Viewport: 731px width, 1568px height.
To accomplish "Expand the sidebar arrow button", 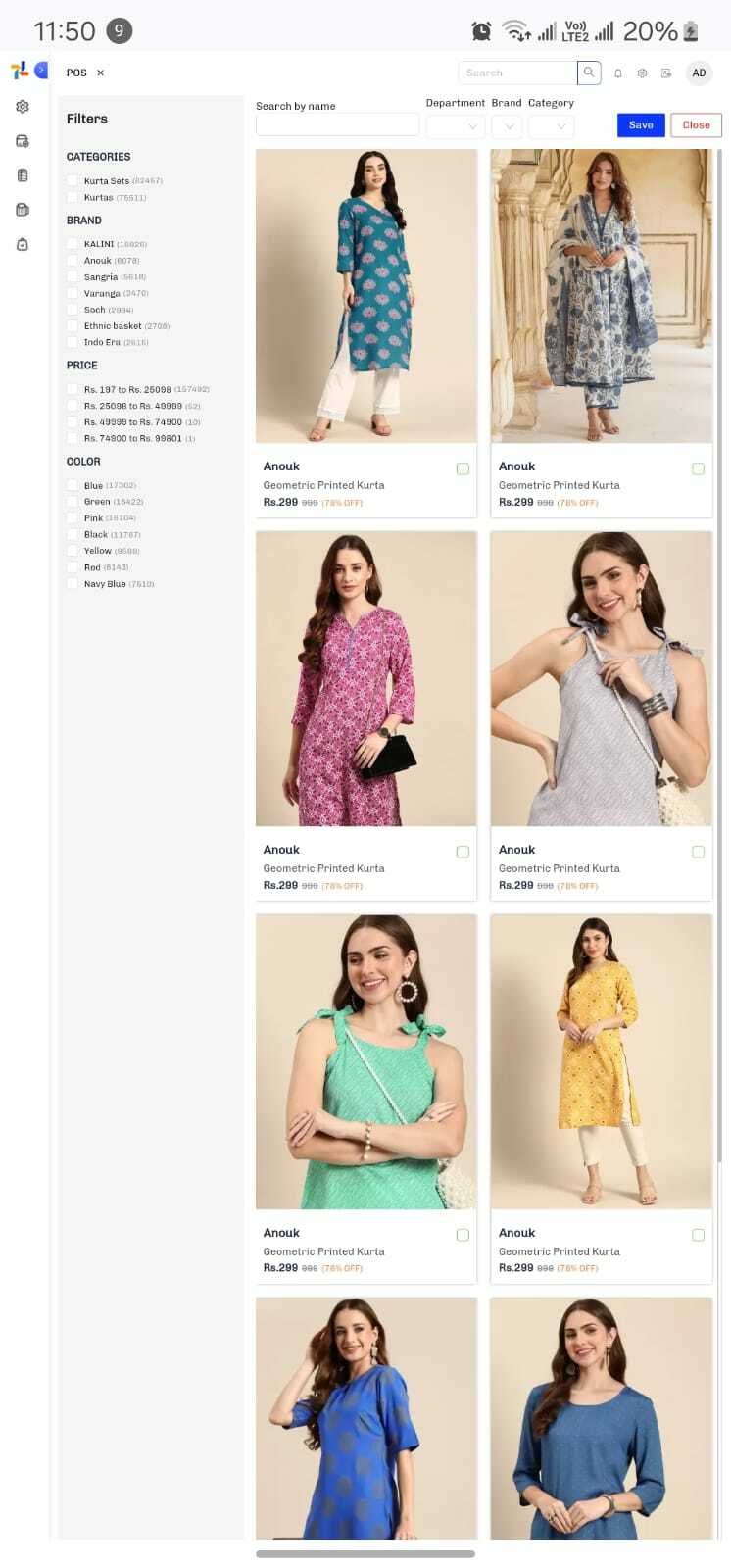I will [x=41, y=70].
